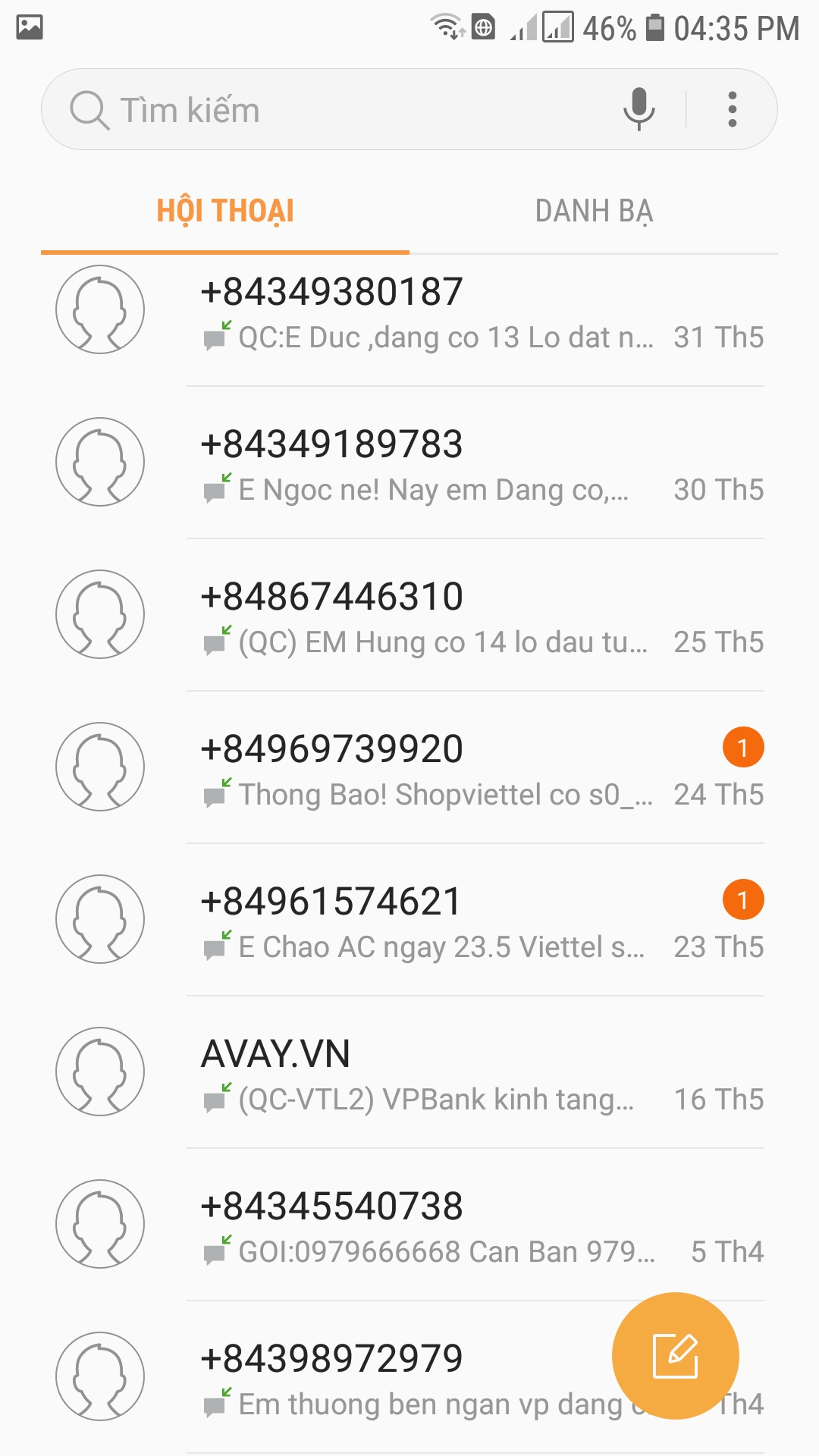
Task: Start voice search with the microphone
Action: (x=639, y=109)
